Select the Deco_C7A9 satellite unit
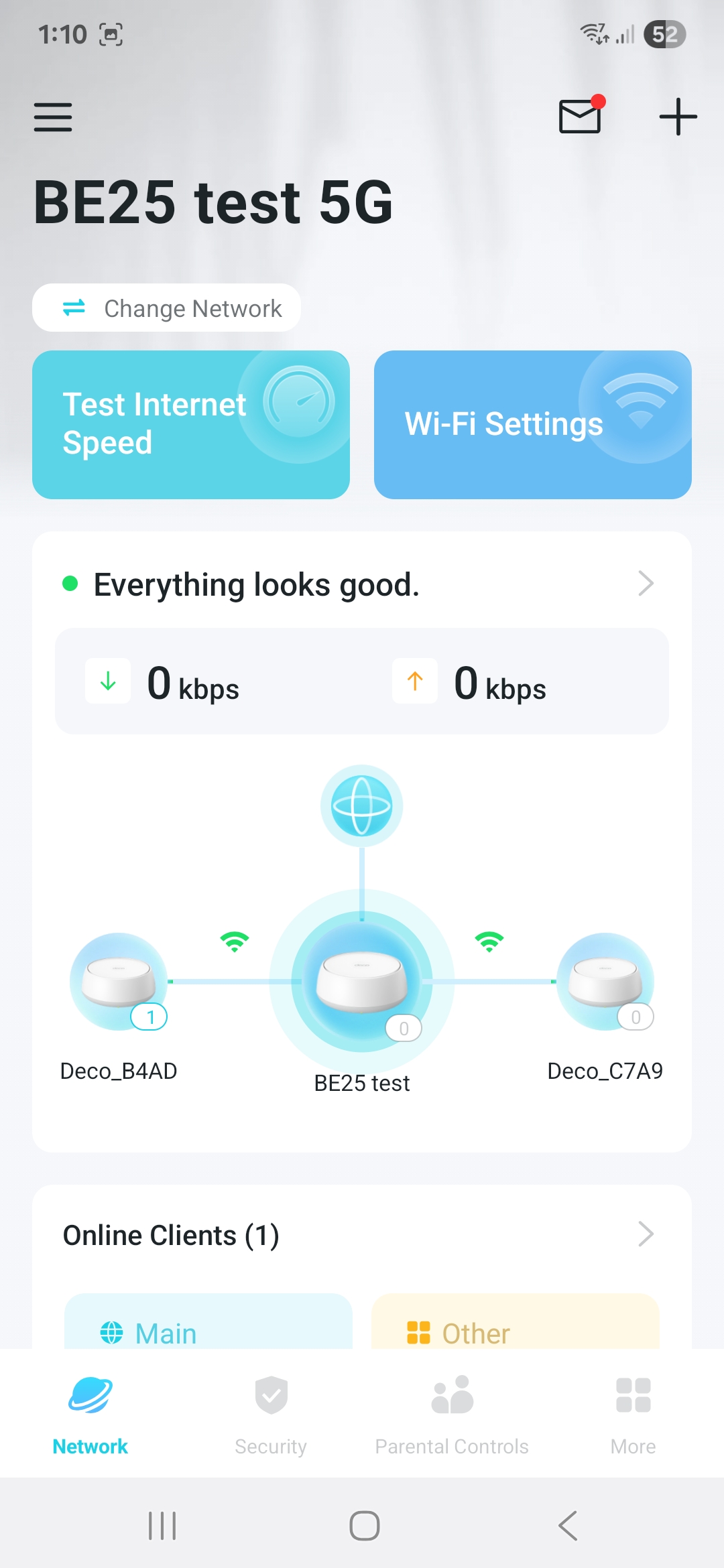 [x=605, y=982]
